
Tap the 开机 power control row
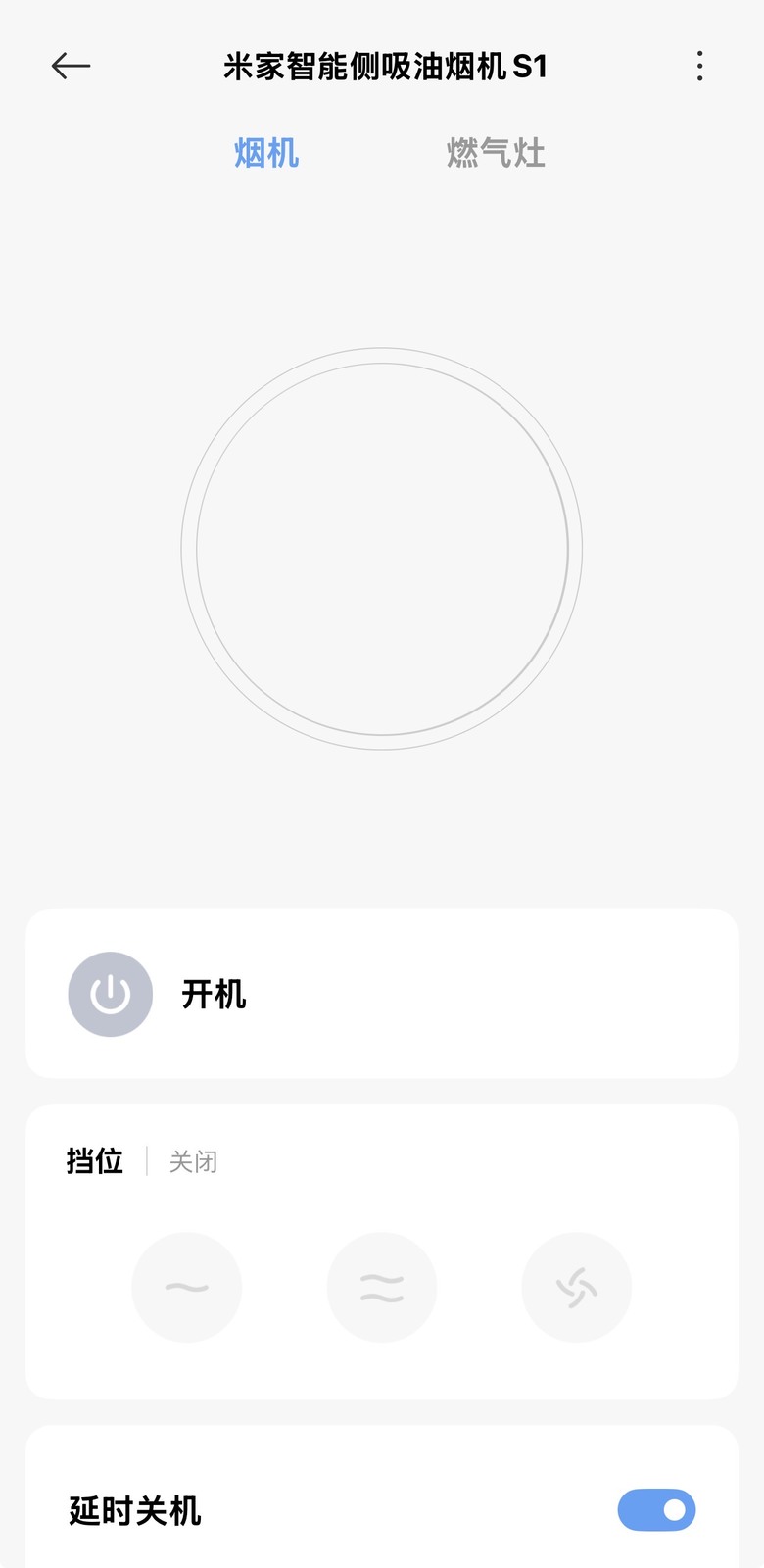[x=216, y=995]
